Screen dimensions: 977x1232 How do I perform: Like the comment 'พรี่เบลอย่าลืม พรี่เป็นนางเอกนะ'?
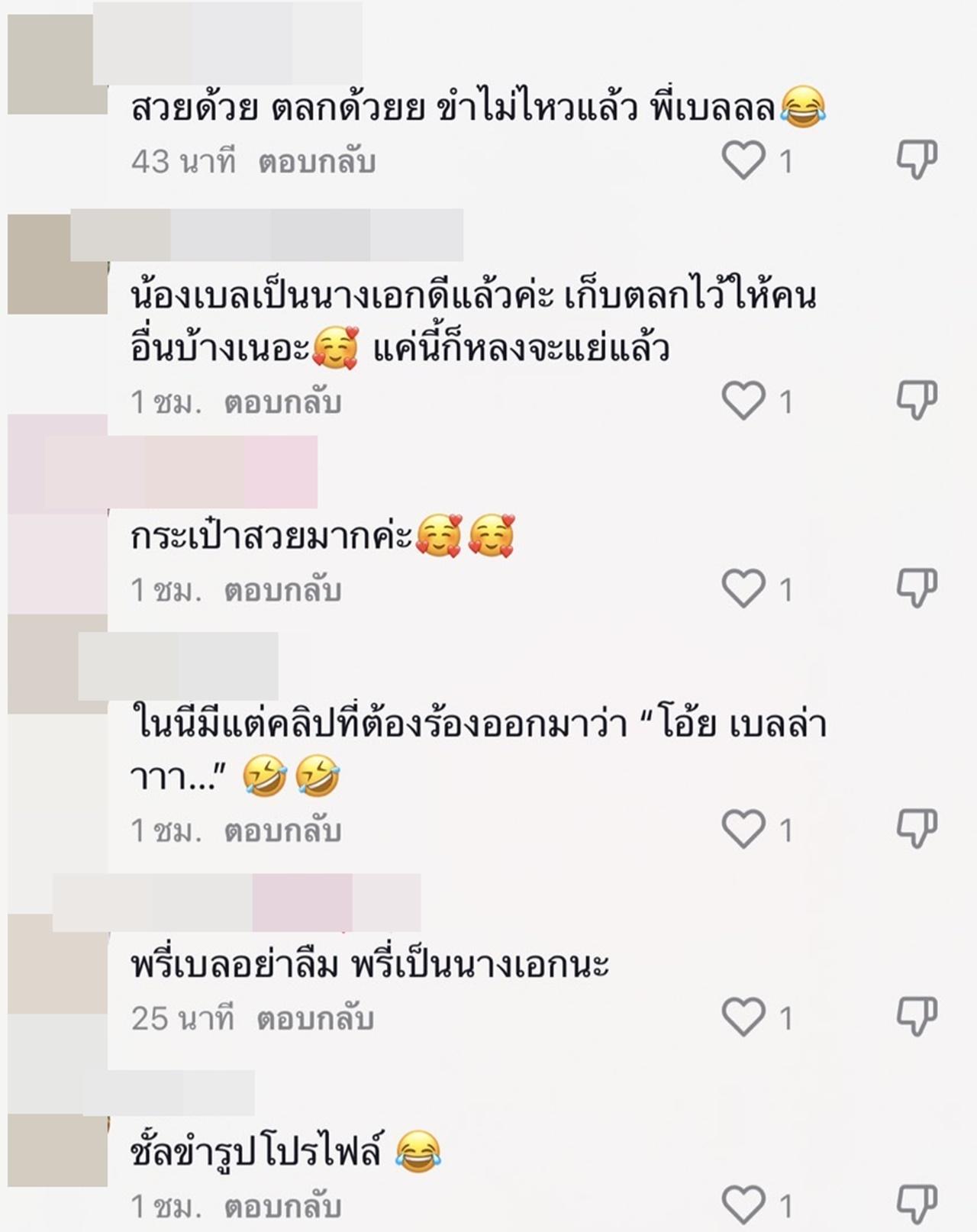(743, 1017)
